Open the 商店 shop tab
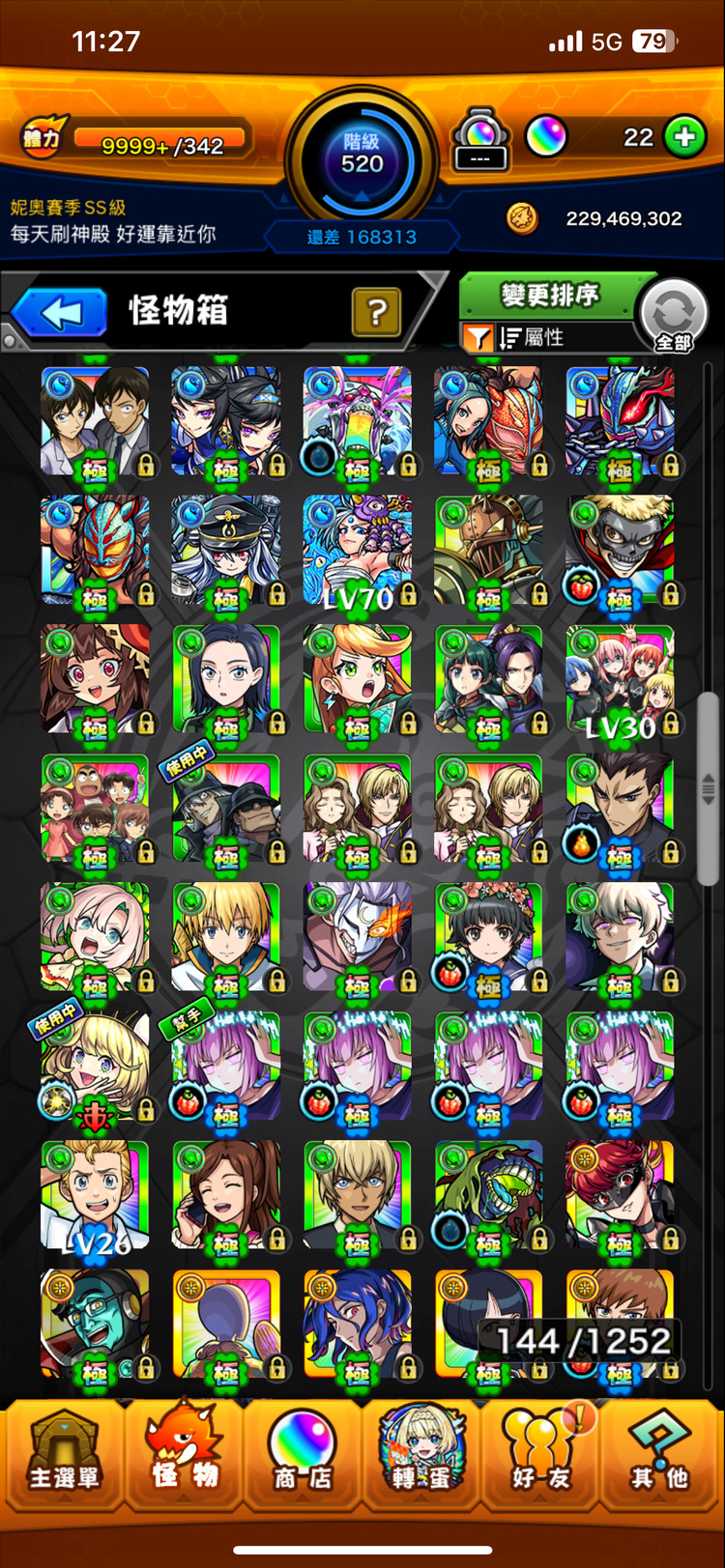Screen dimensions: 725x1568 [303, 1455]
